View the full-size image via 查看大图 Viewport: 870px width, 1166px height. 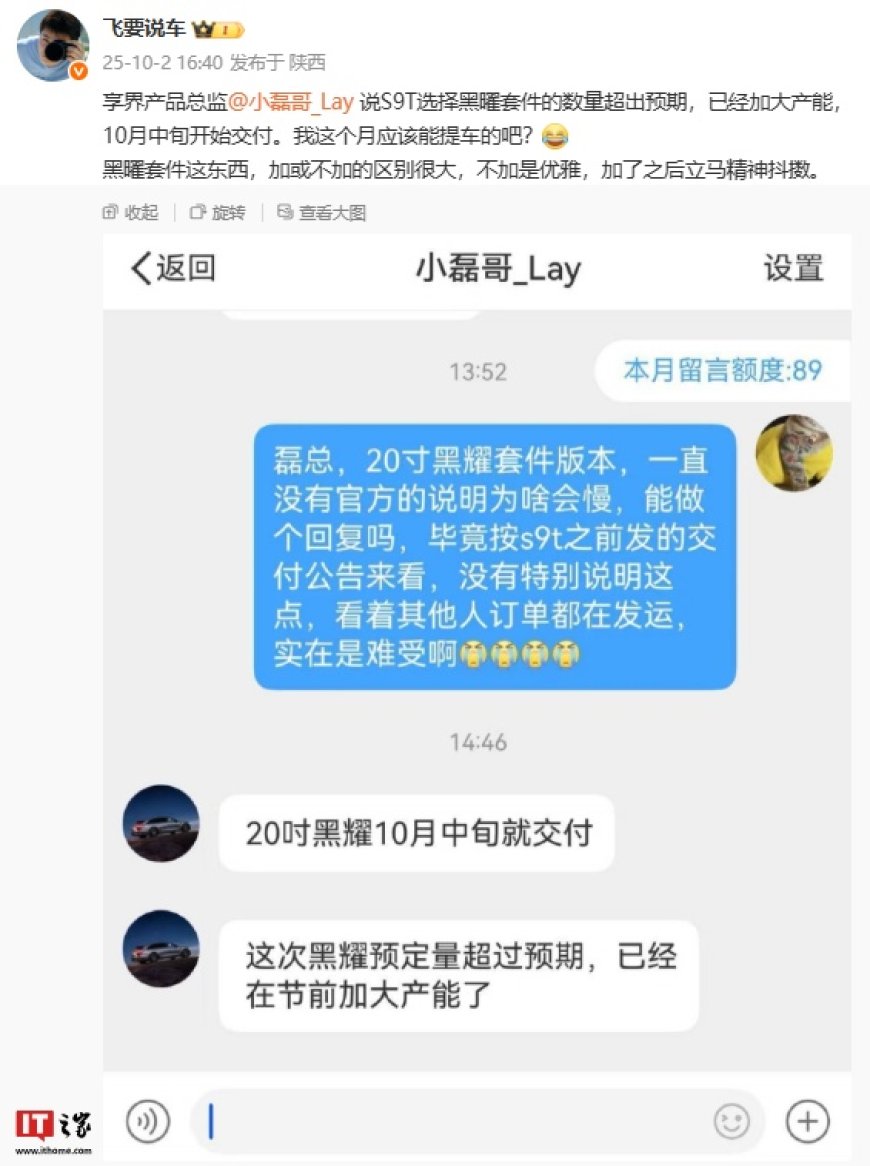[x=322, y=212]
